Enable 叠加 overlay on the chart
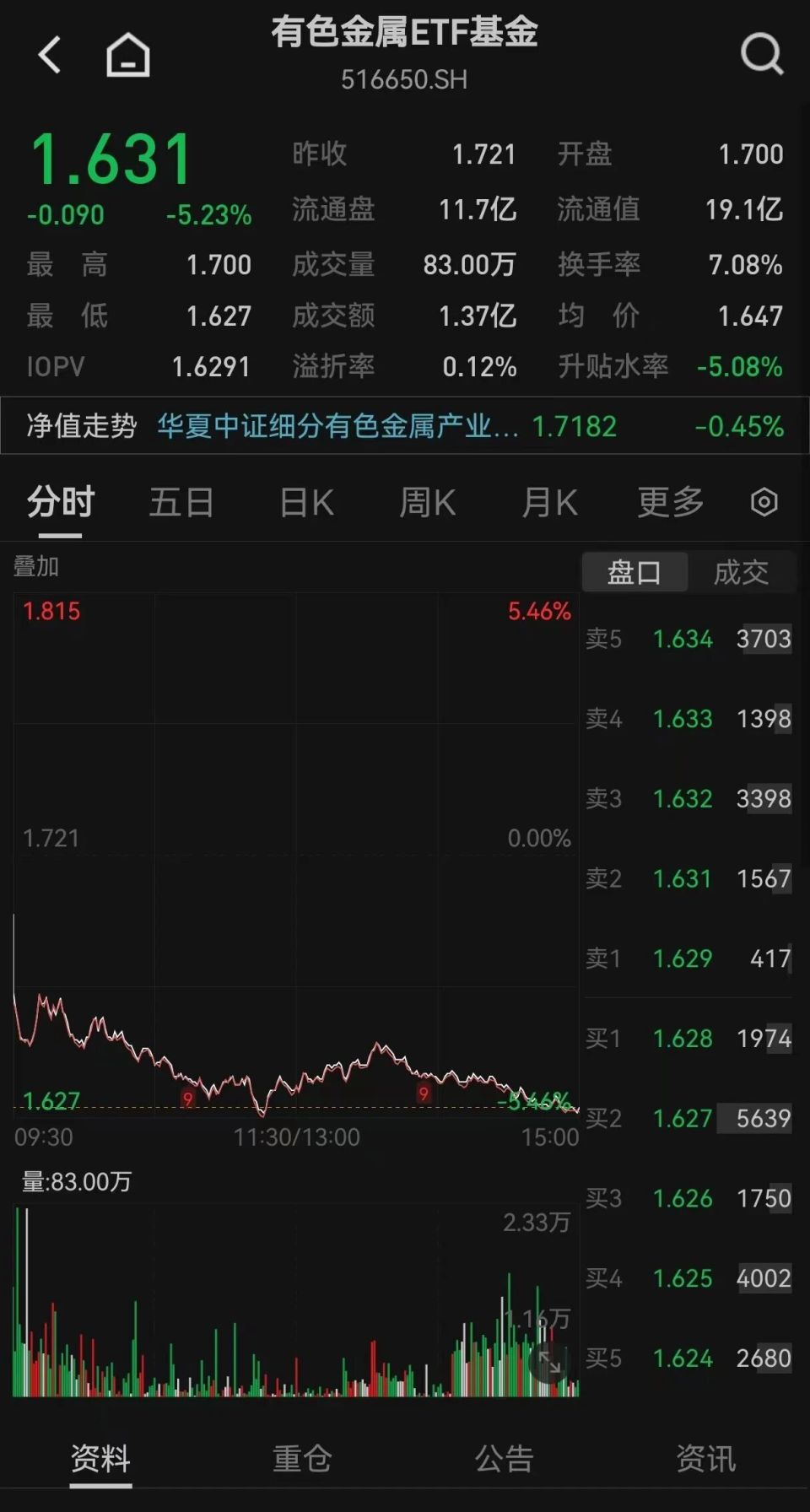The height and width of the screenshot is (1512, 810). [x=35, y=567]
